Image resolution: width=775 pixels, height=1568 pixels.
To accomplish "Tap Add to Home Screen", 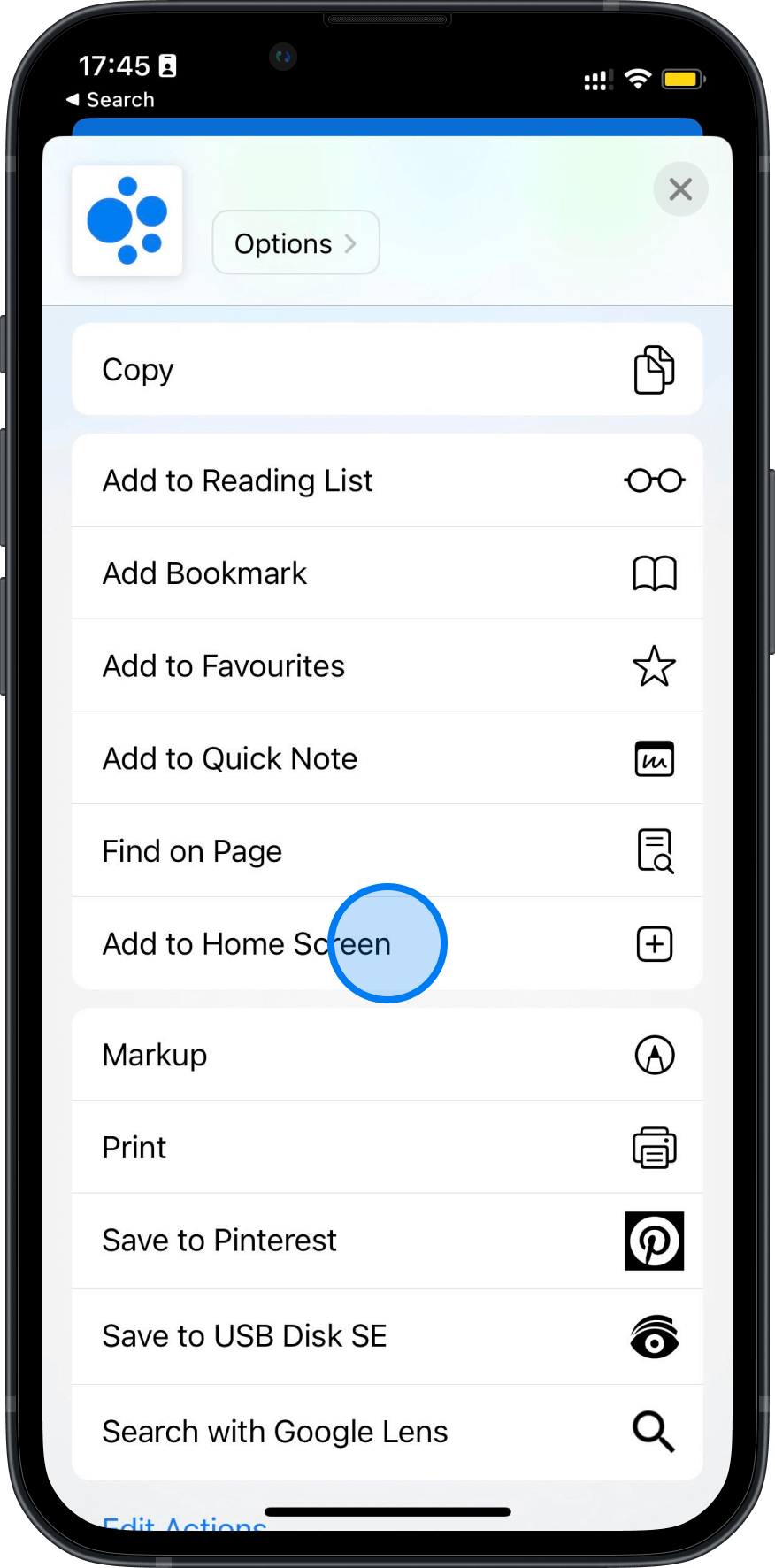I will tap(387, 943).
